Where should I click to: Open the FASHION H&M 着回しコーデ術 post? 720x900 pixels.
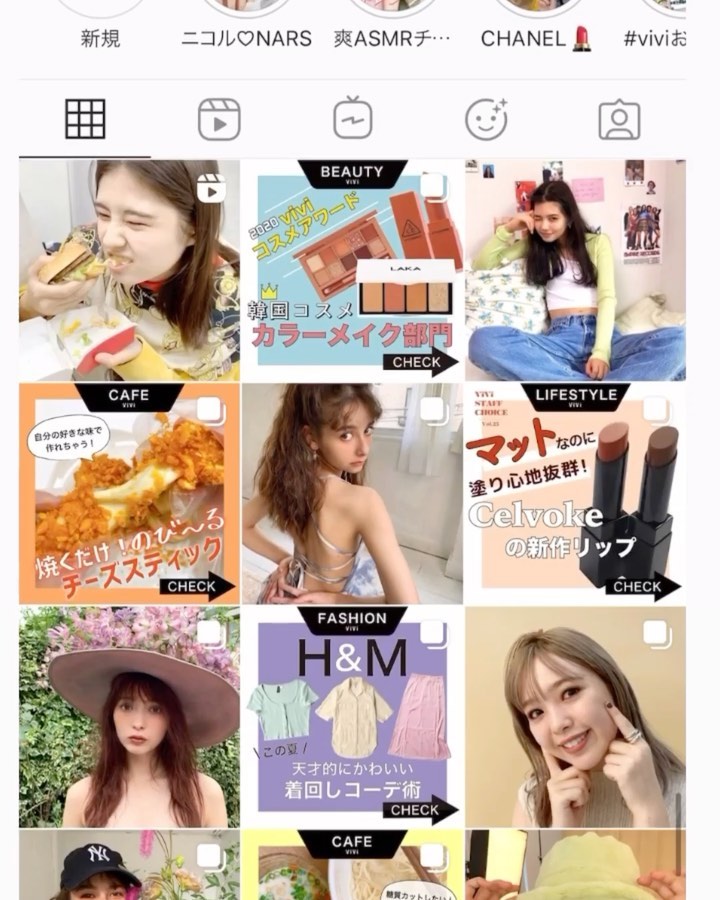coord(352,716)
